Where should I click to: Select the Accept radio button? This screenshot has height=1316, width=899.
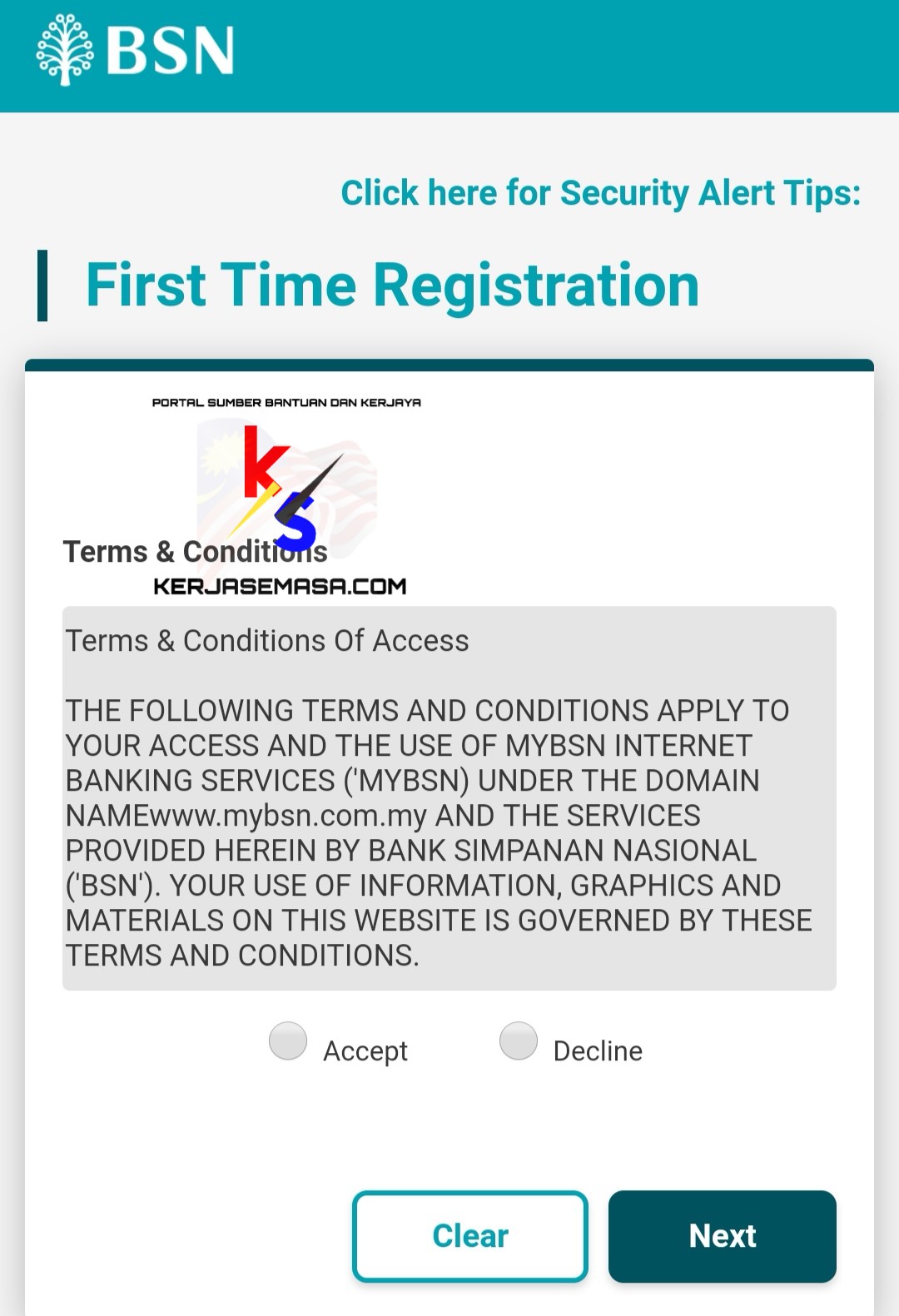(288, 1040)
